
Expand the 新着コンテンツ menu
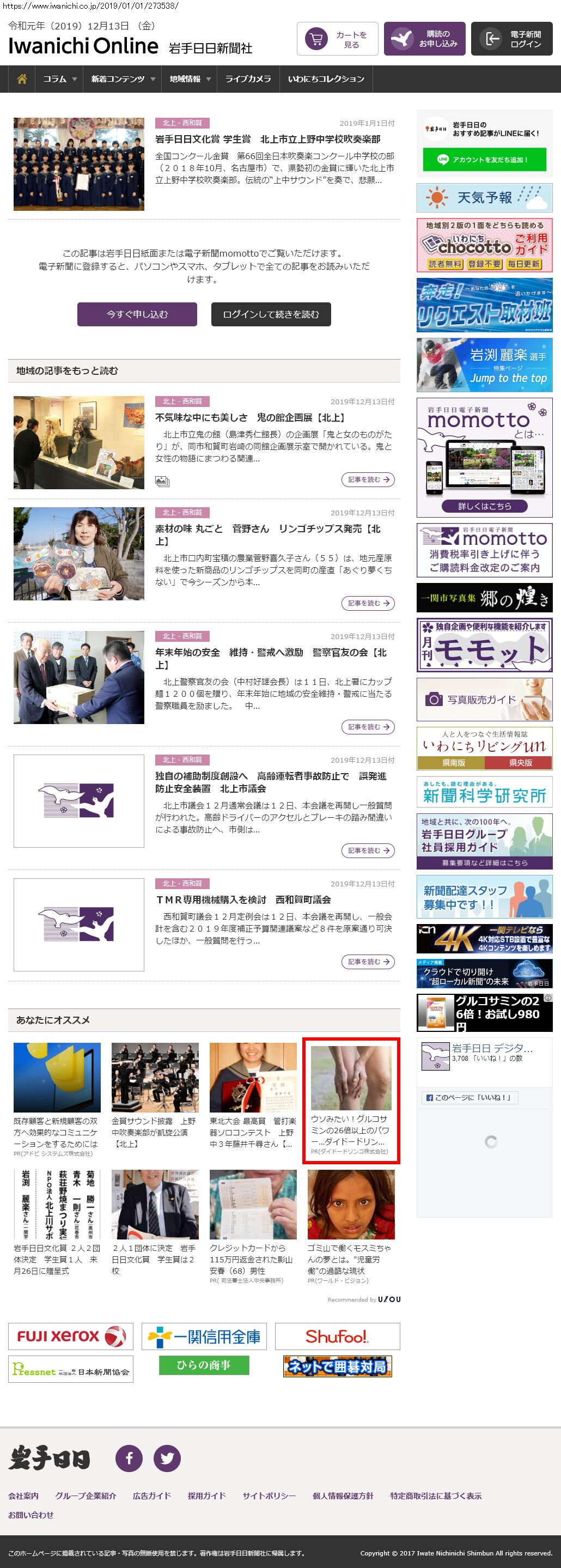(123, 79)
